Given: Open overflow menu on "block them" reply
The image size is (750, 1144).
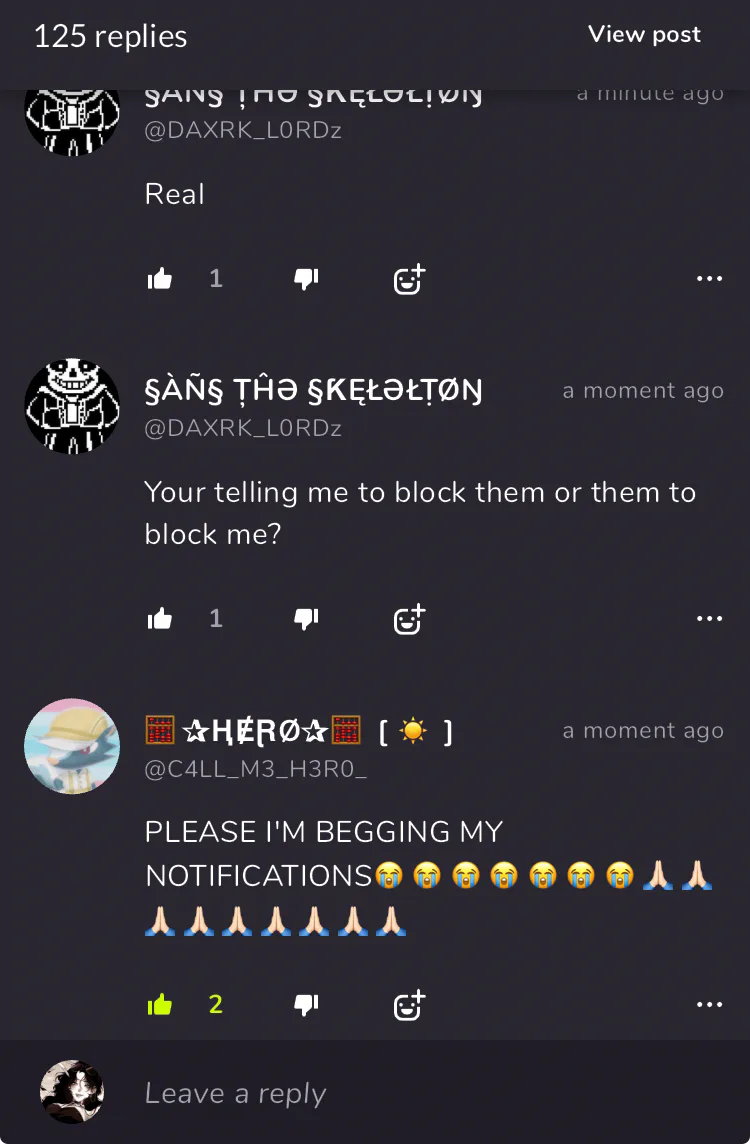Looking at the screenshot, I should [709, 619].
